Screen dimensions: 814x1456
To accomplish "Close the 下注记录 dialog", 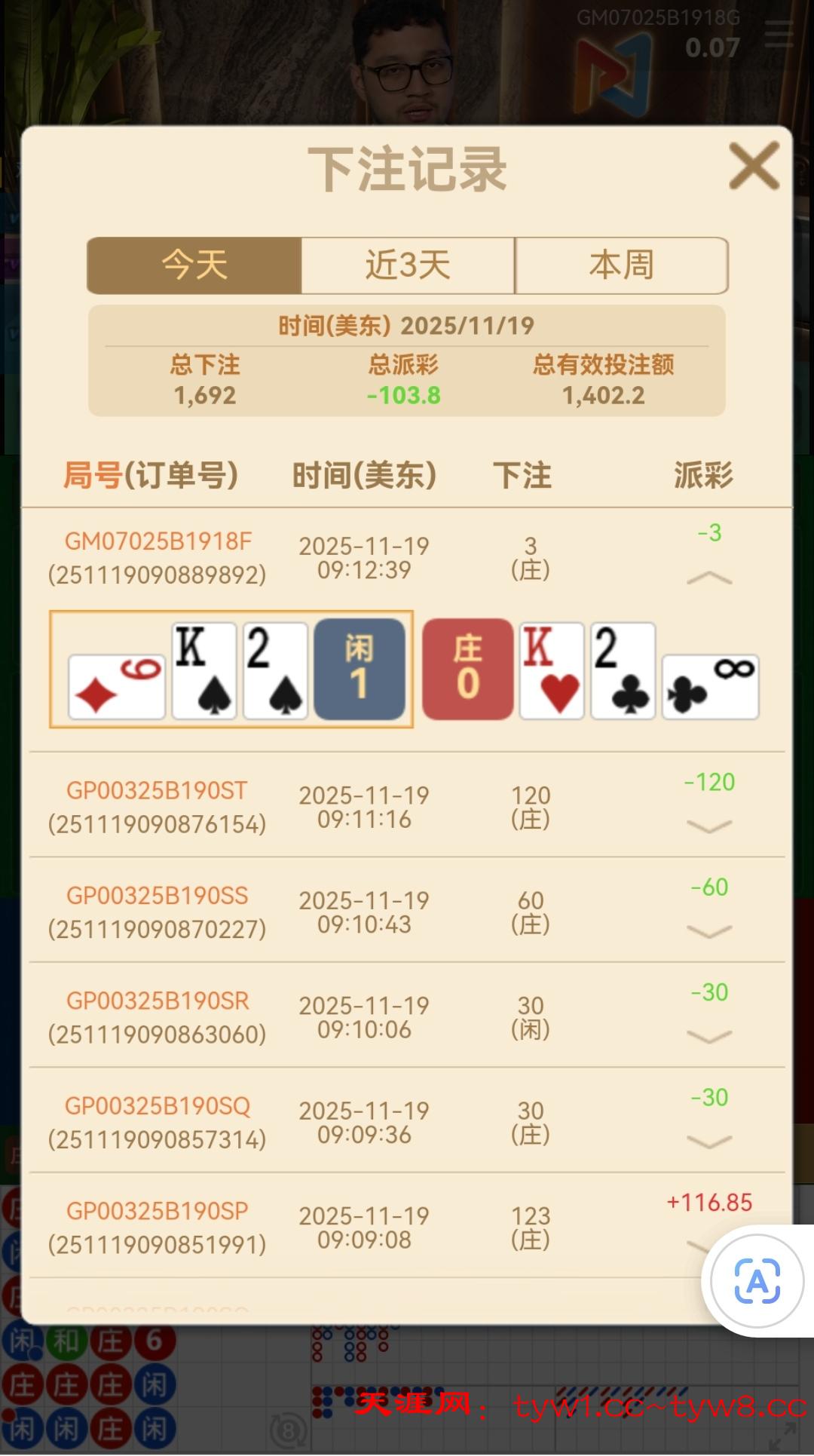I will click(754, 166).
